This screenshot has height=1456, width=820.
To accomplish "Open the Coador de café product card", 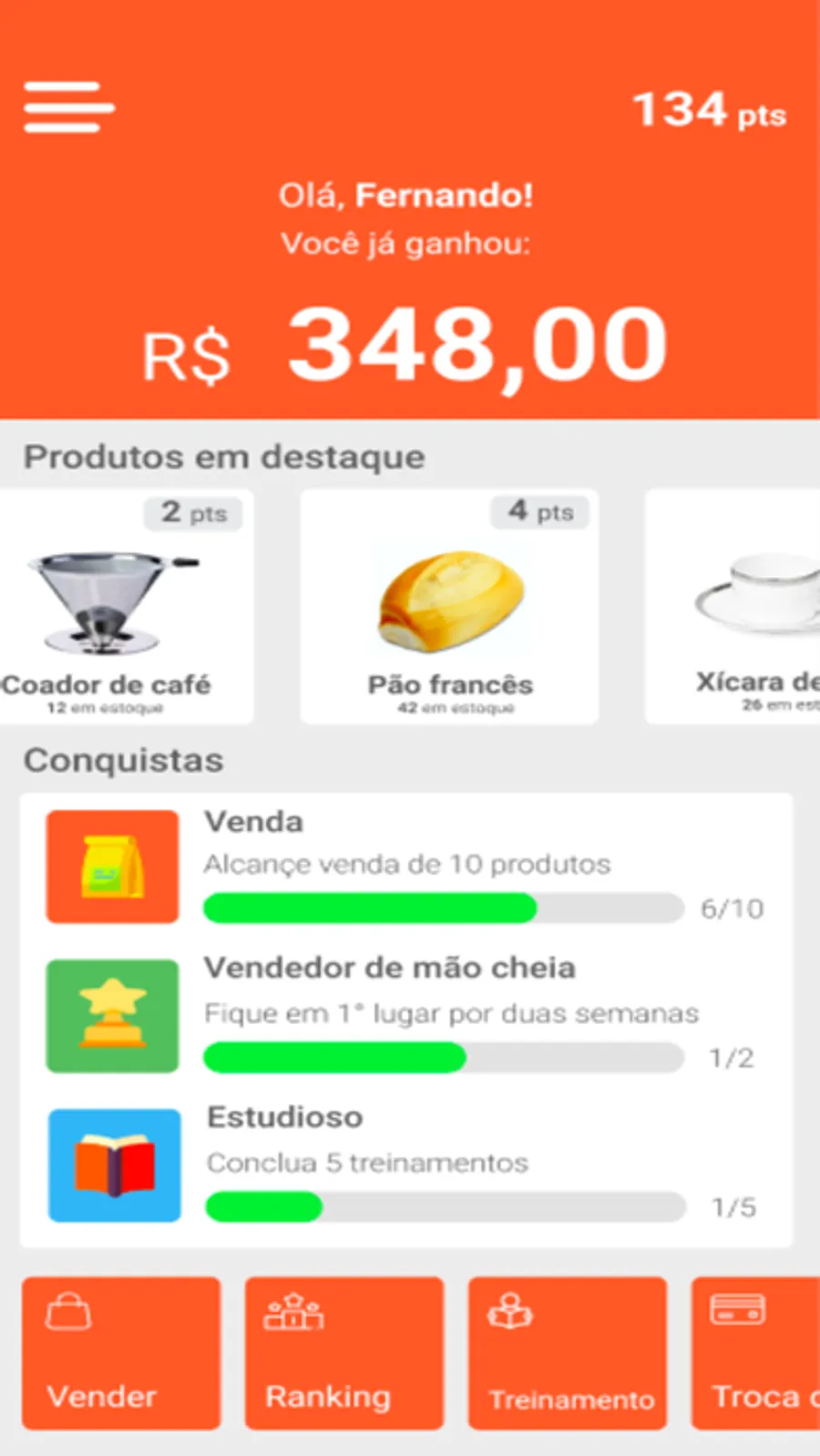I will point(118,607).
